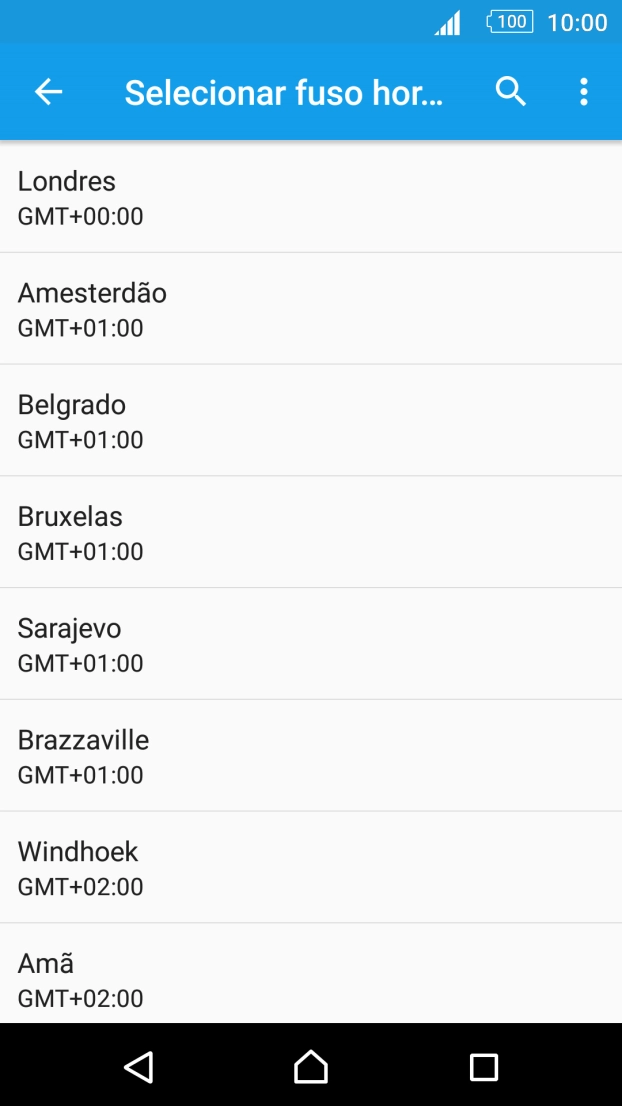Pick Bruxelas GMT+01:00
This screenshot has height=1106, width=622.
(x=310, y=533)
